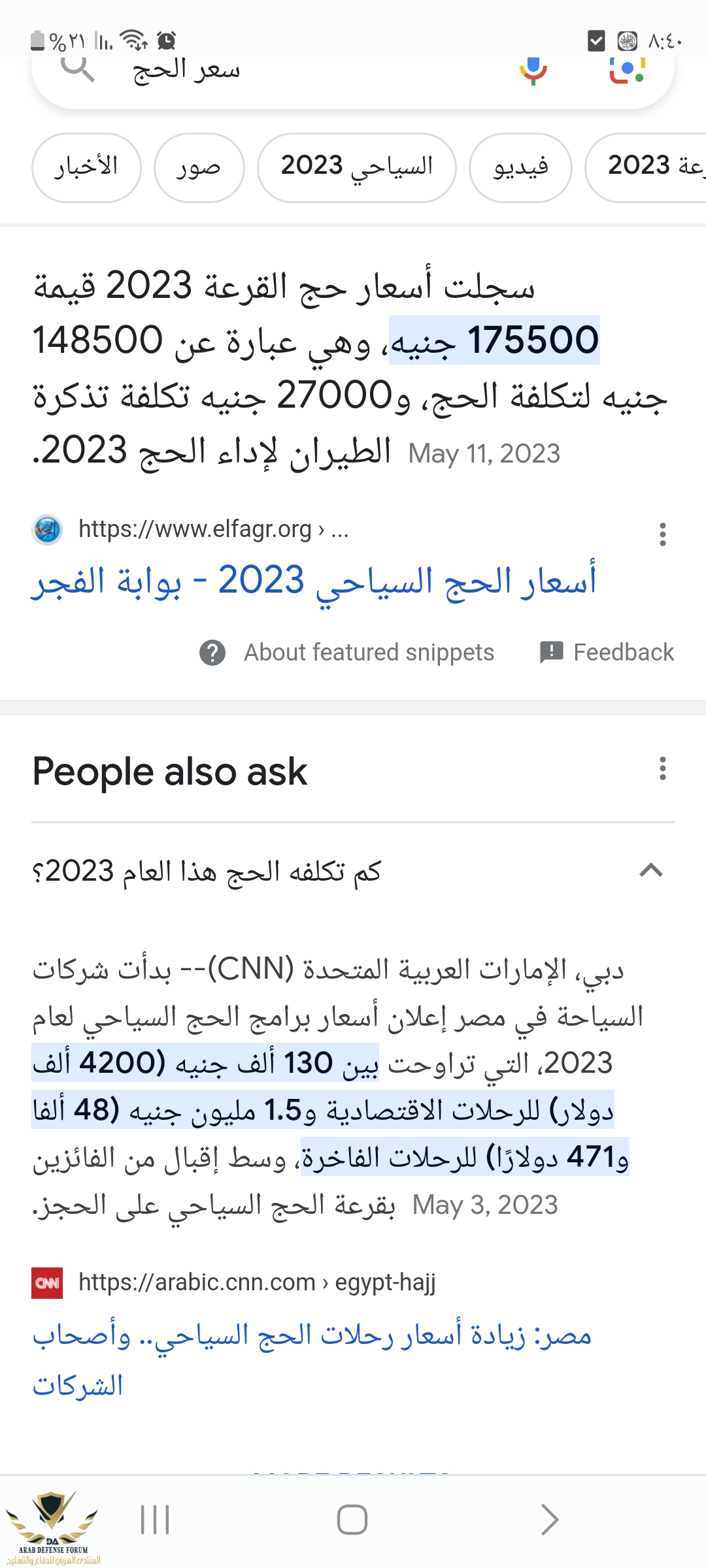The image size is (706, 1568).
Task: Open People also ask options menu
Action: click(662, 769)
